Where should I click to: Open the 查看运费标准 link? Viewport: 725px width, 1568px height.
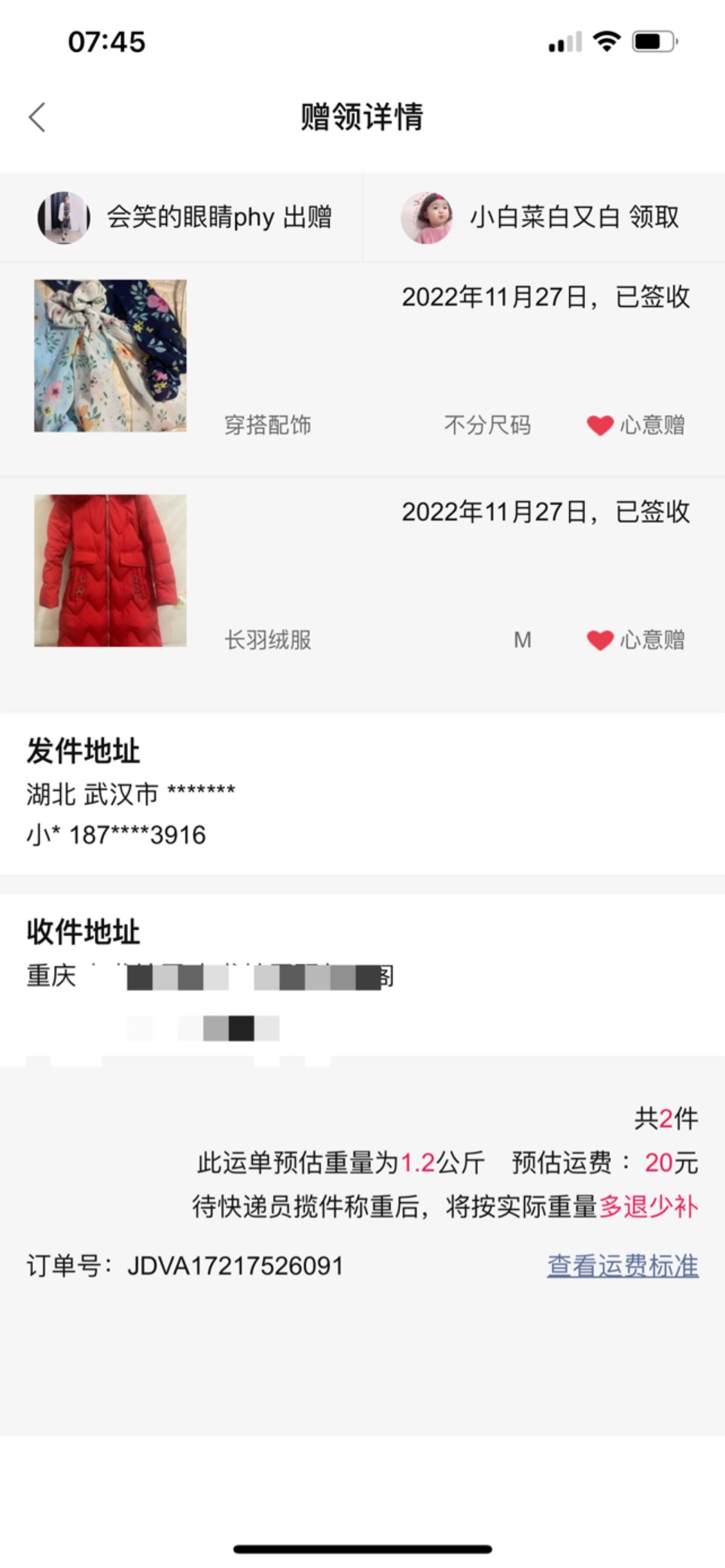click(623, 1266)
